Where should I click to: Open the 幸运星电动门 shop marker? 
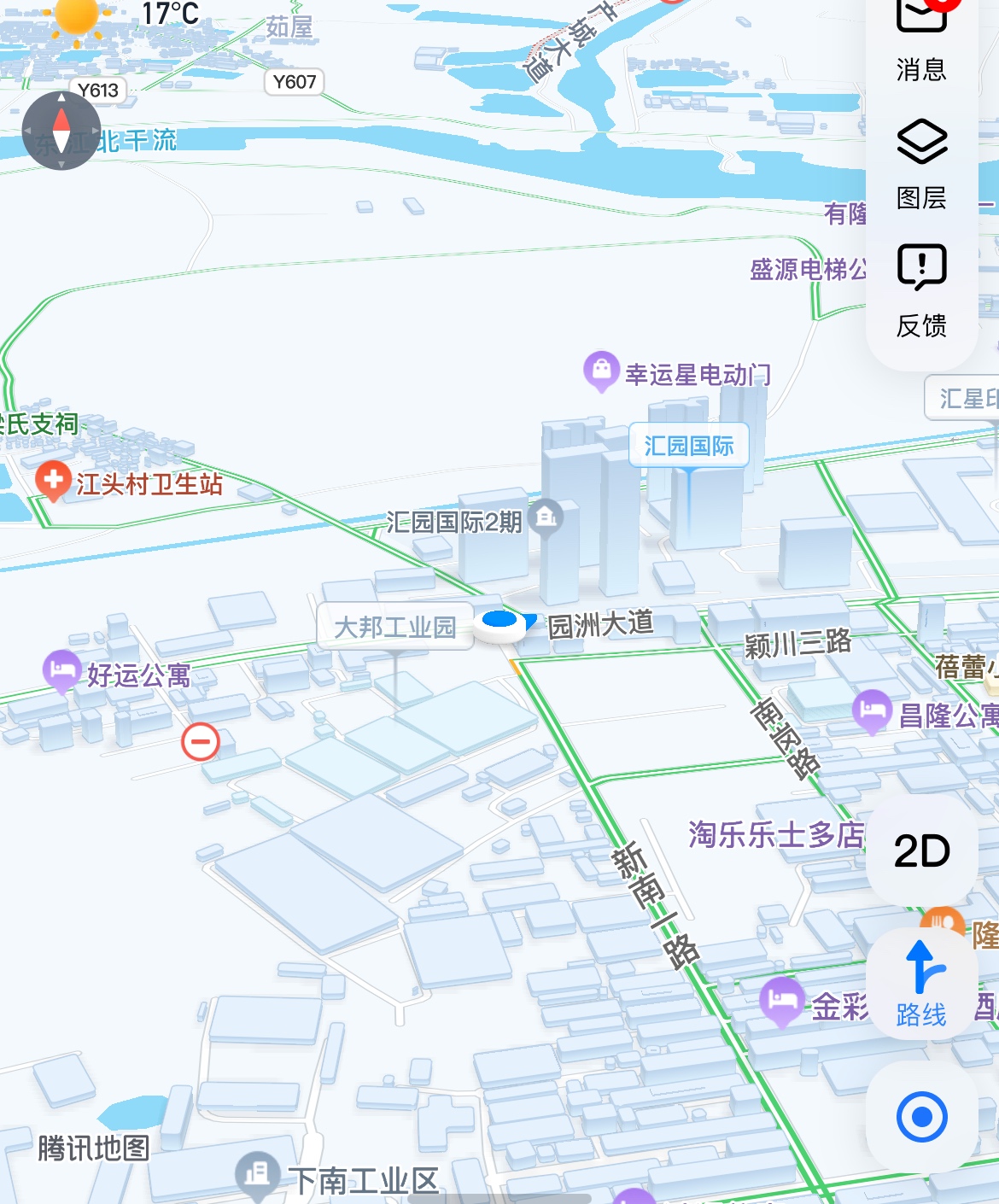(x=601, y=370)
